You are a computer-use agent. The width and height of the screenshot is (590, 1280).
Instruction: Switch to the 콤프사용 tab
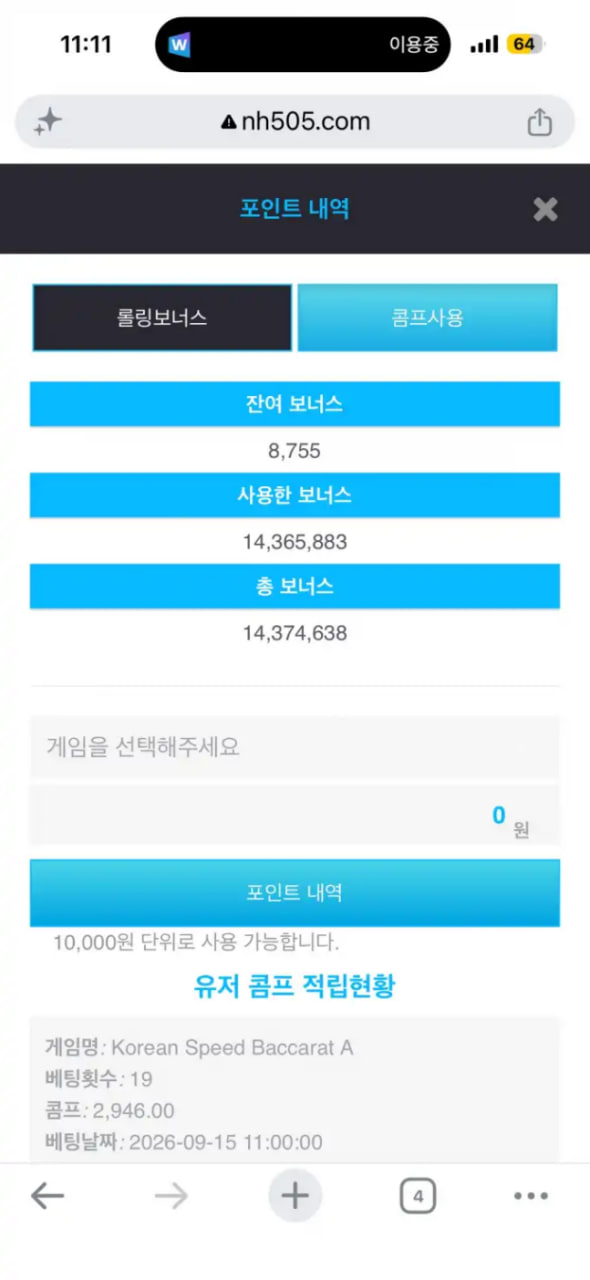point(427,318)
